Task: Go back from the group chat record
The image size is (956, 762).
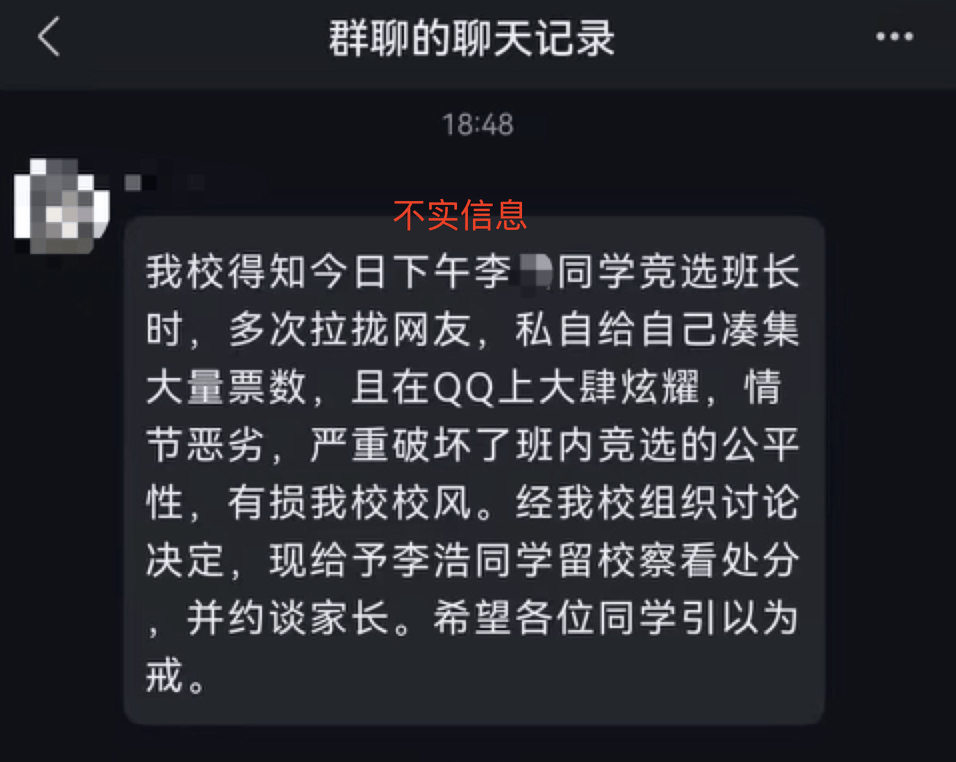Action: click(x=48, y=39)
